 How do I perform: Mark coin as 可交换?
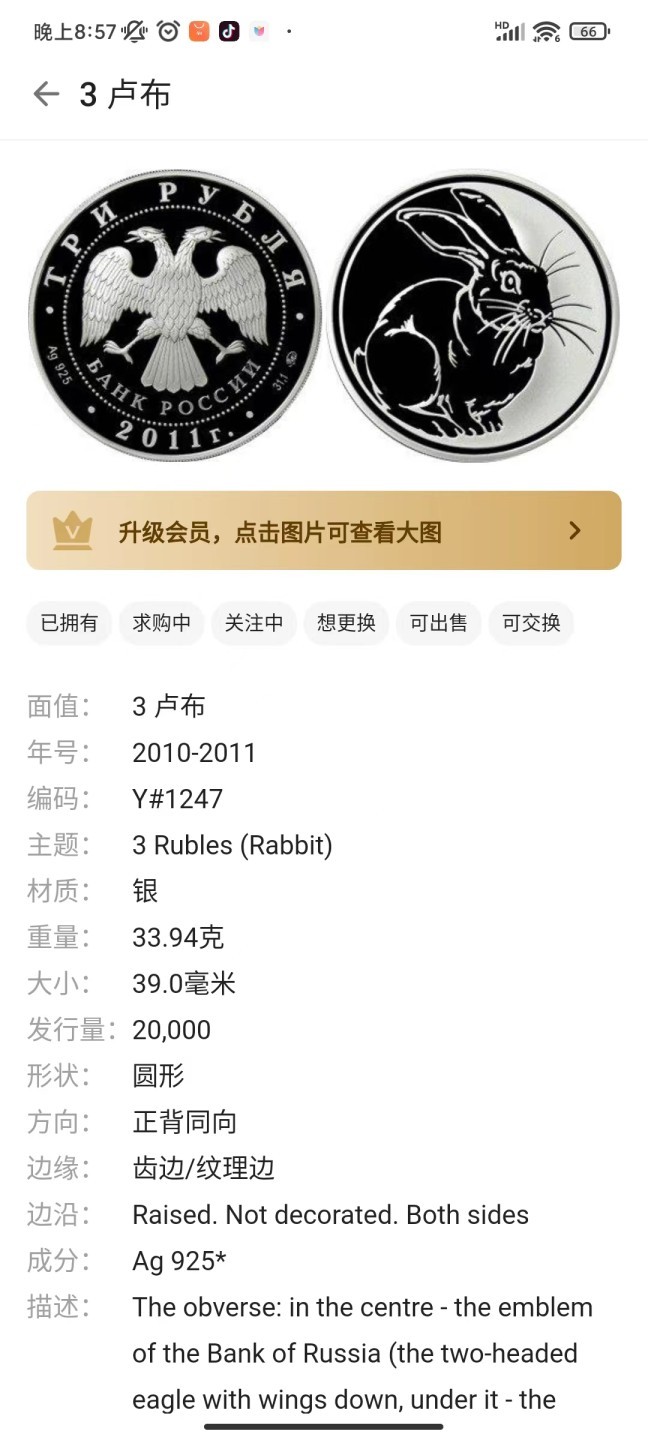tap(531, 623)
